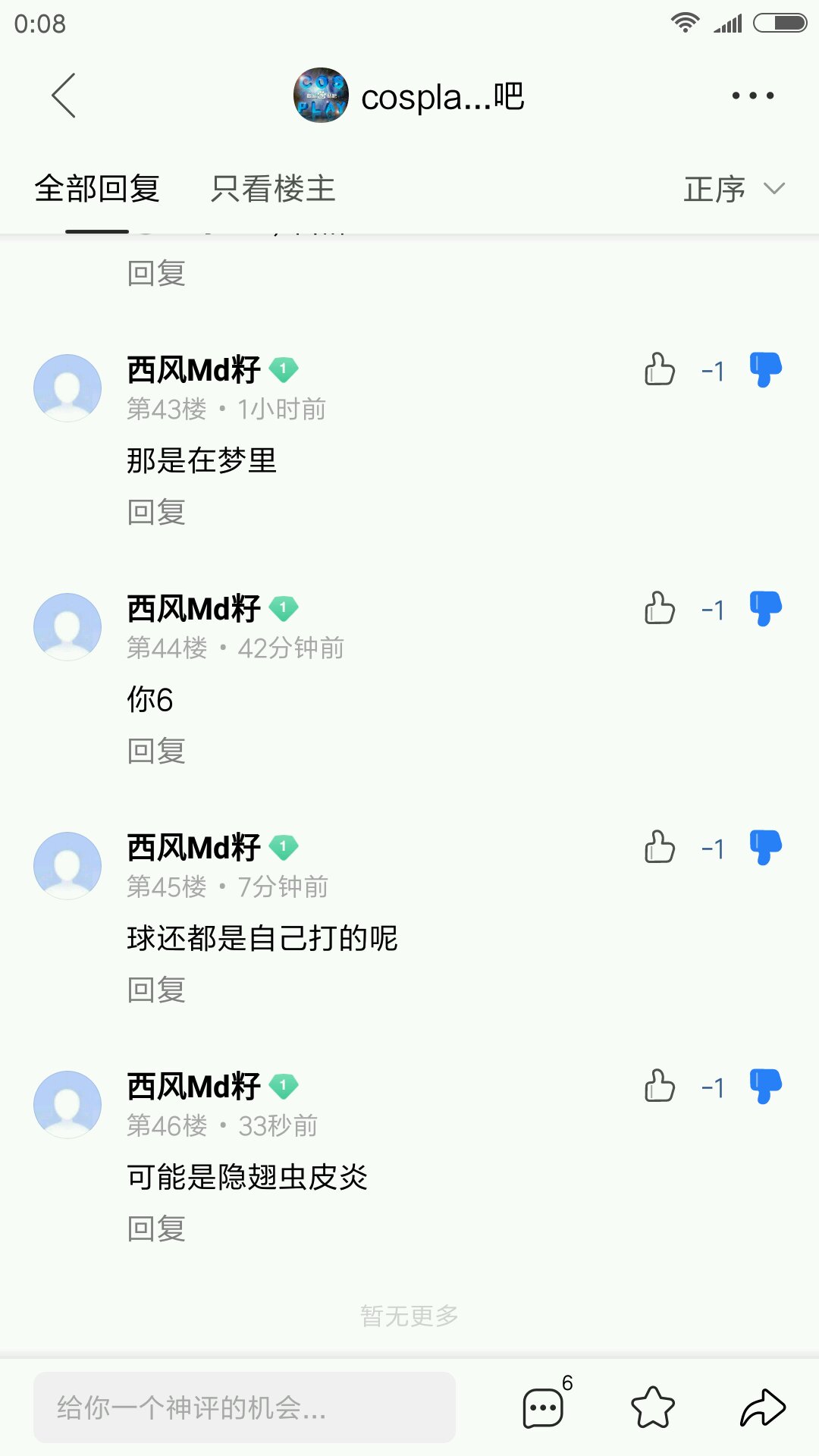Tap the dislike icon on 第43楼
The height and width of the screenshot is (1456, 819).
[x=765, y=370]
